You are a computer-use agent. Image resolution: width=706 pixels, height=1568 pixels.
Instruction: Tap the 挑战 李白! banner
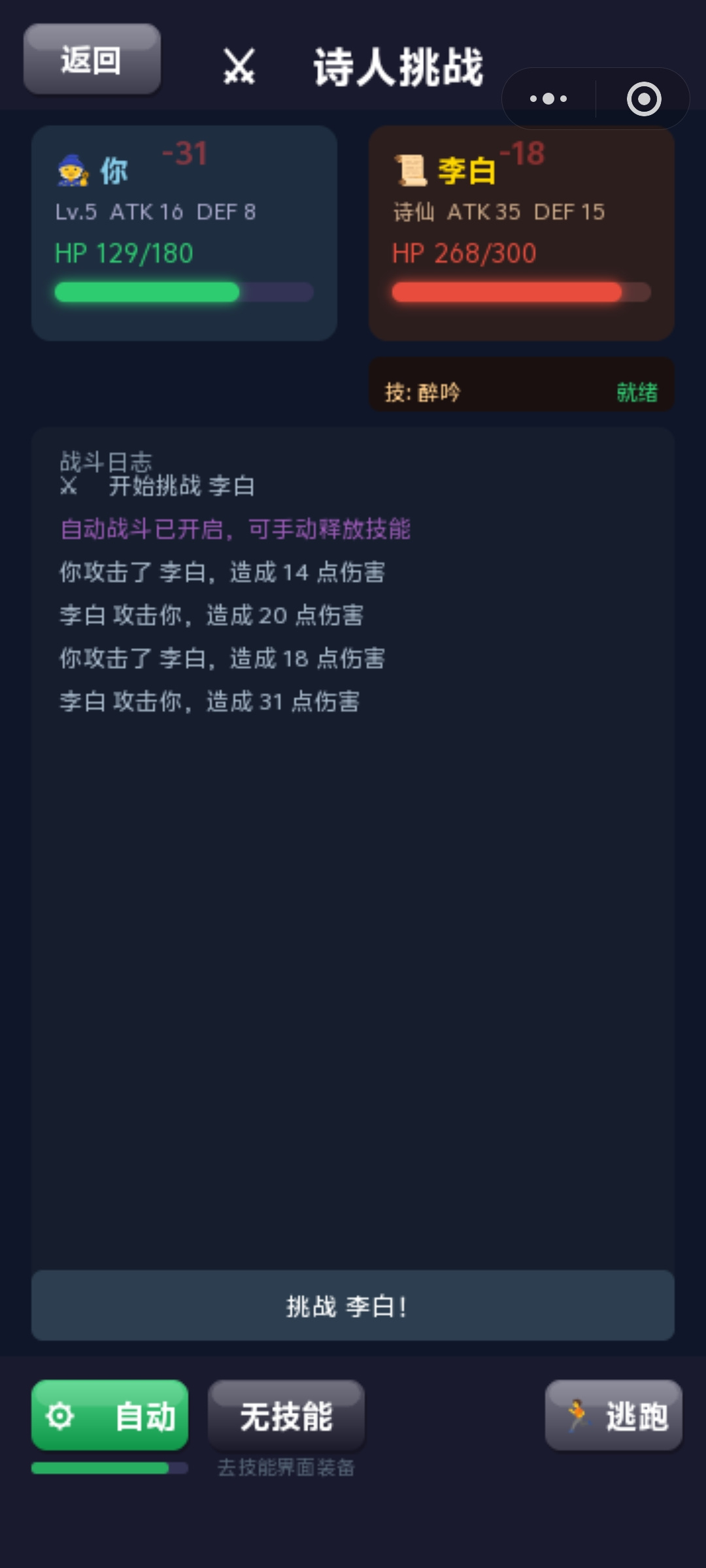[x=353, y=1306]
